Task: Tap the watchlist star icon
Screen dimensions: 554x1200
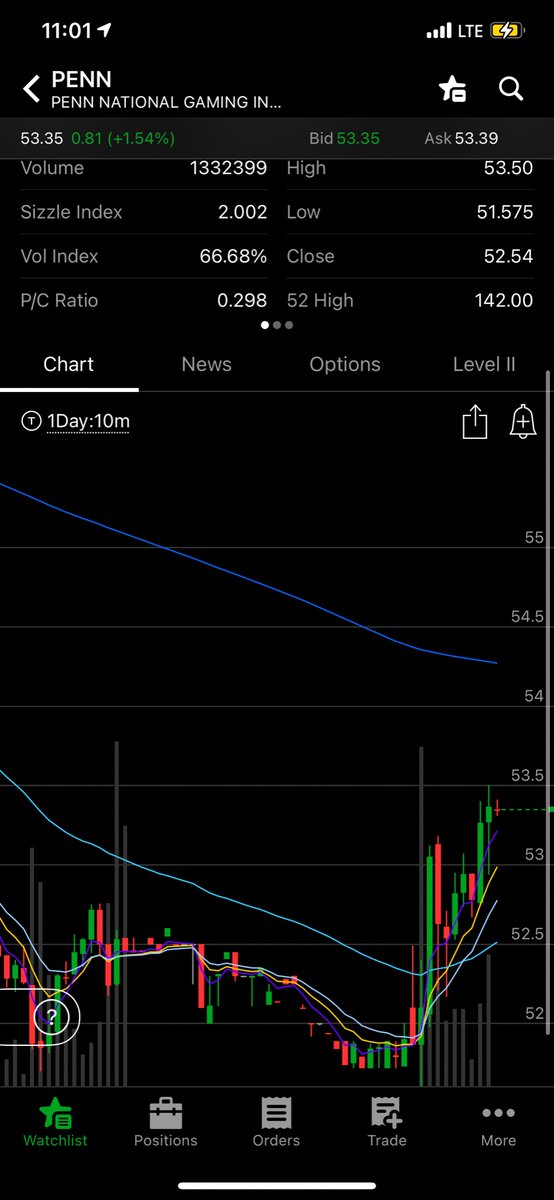Action: point(452,89)
